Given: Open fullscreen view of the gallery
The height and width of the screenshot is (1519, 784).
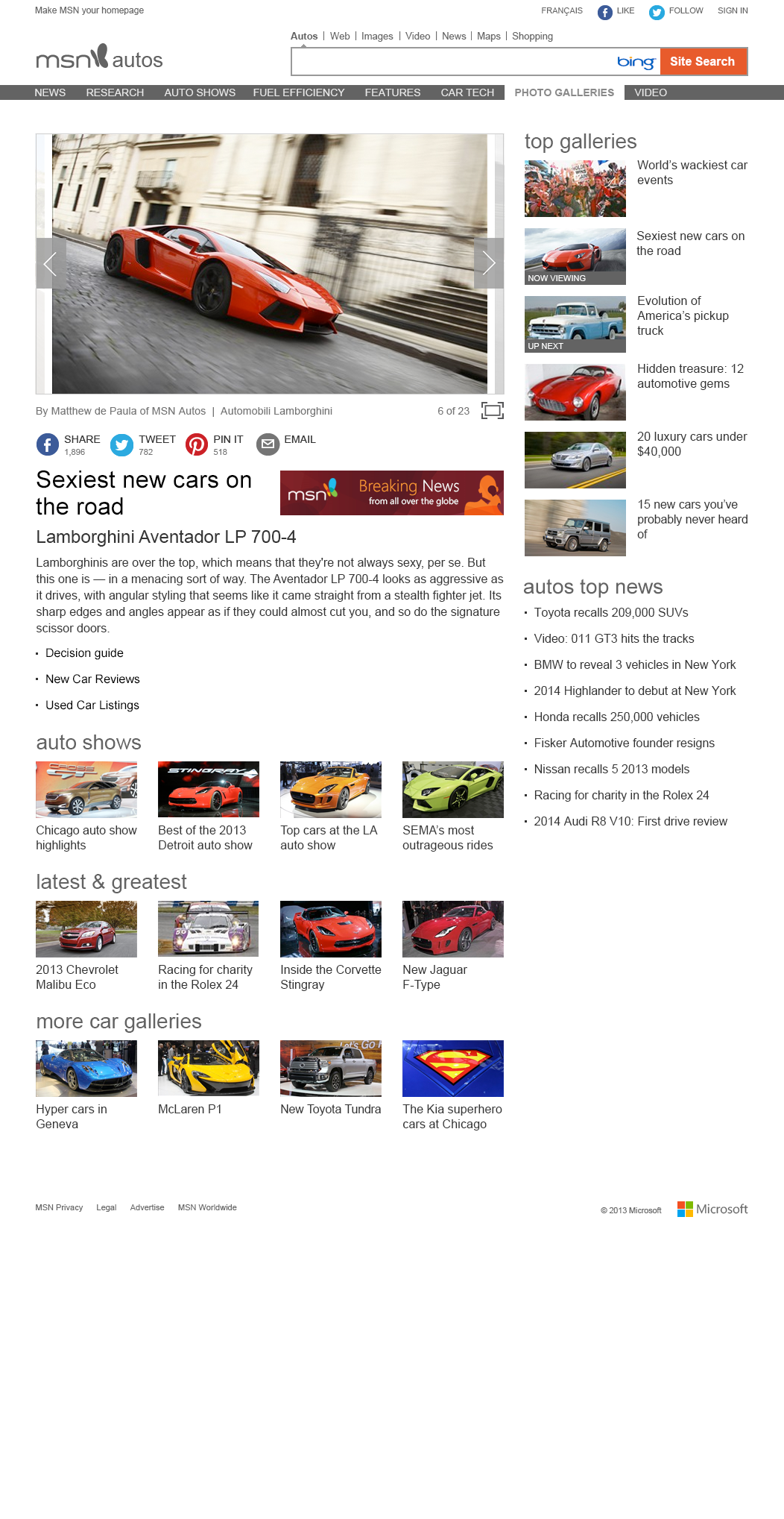Looking at the screenshot, I should coord(492,410).
